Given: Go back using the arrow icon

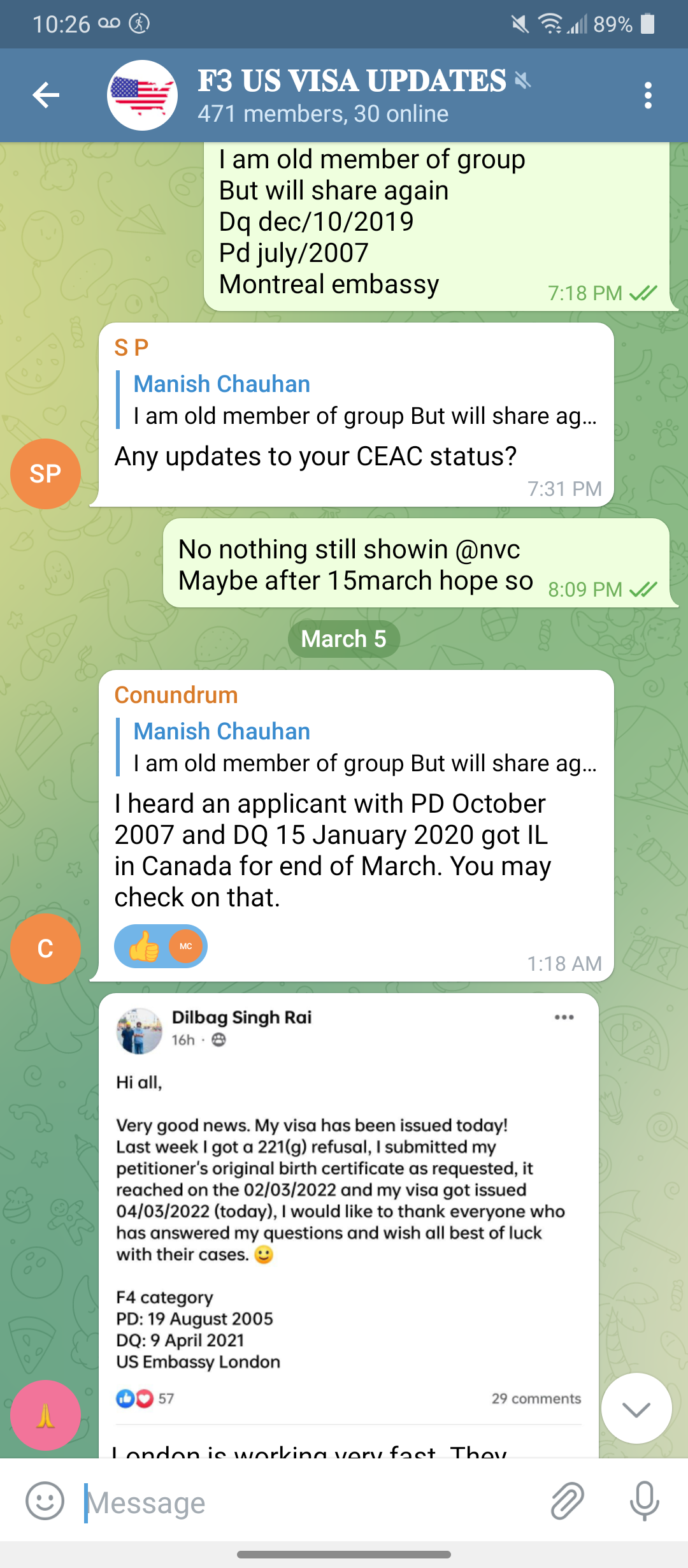Looking at the screenshot, I should coord(46,96).
